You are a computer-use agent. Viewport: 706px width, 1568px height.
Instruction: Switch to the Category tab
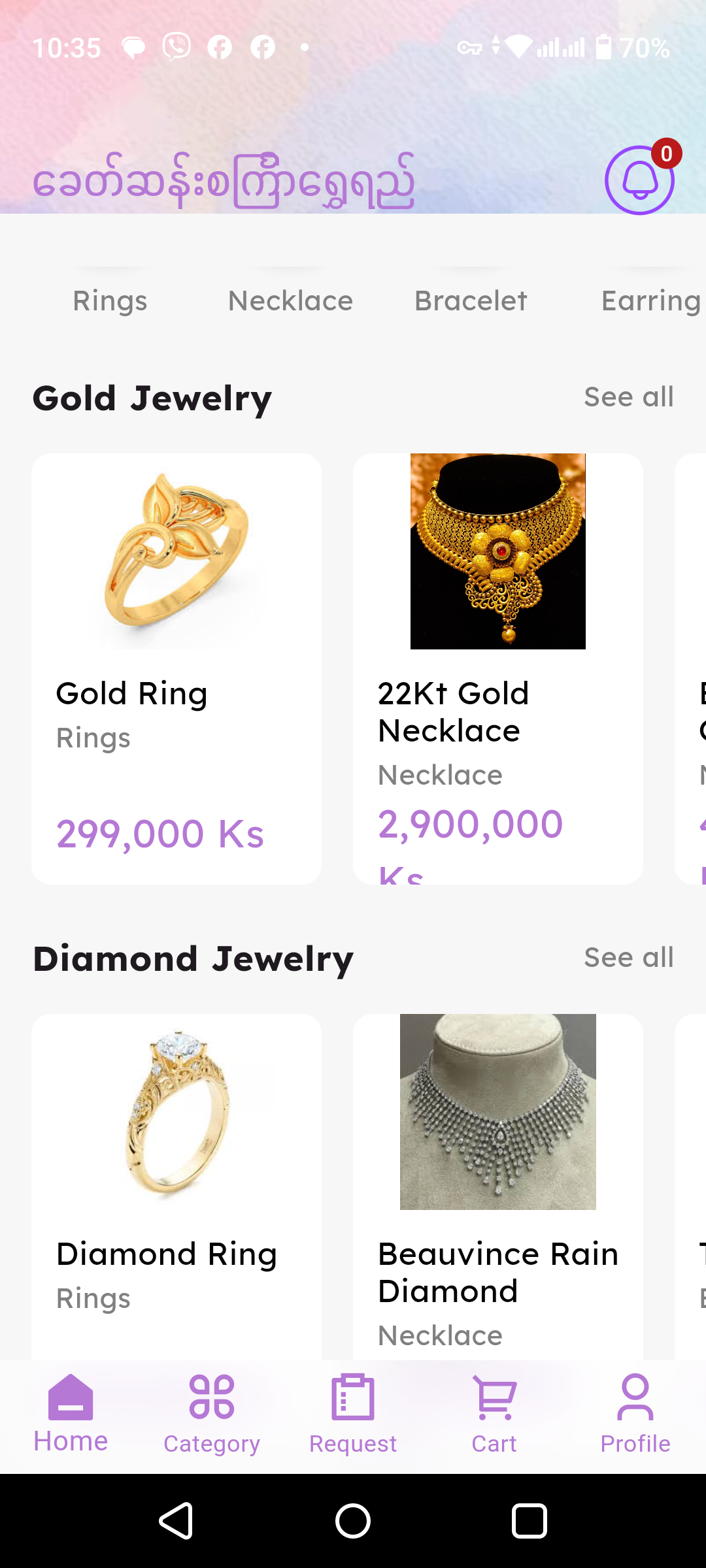point(212,1415)
